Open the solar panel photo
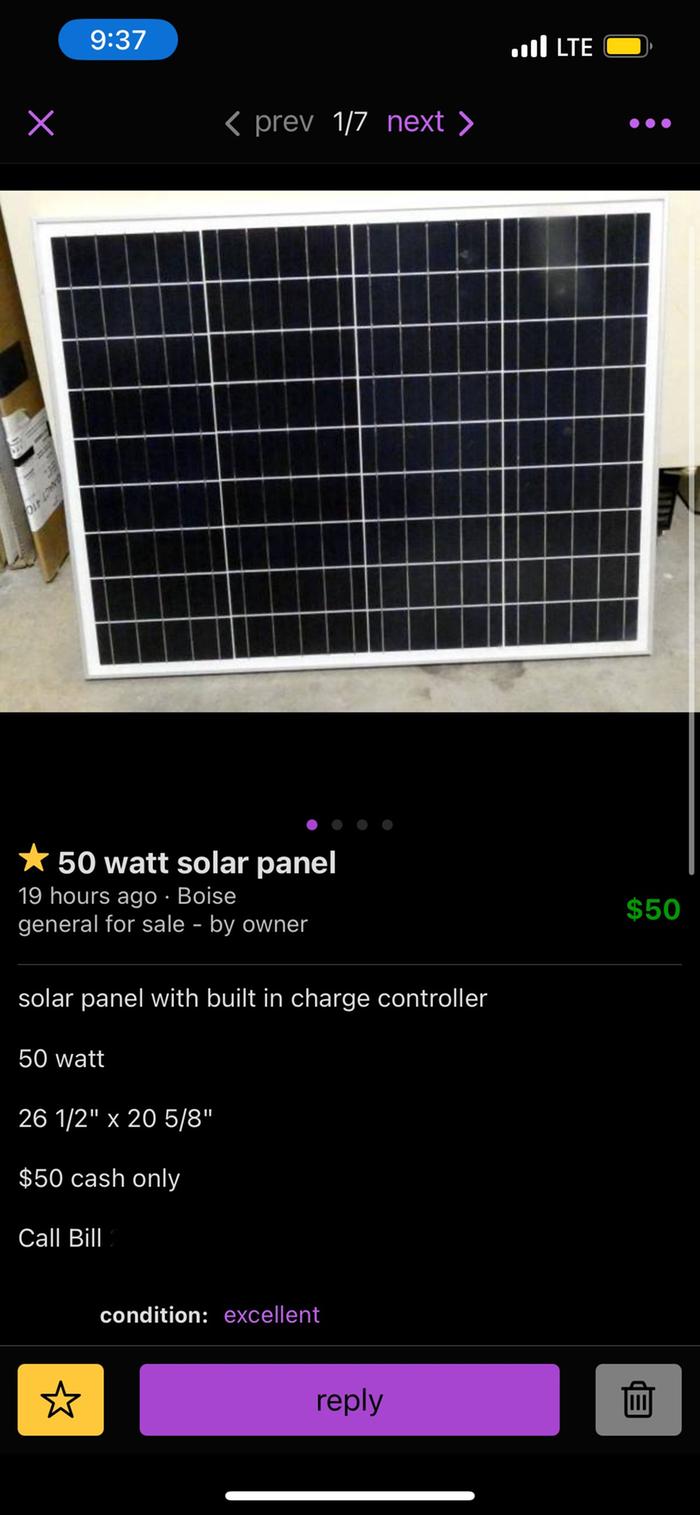 click(350, 450)
